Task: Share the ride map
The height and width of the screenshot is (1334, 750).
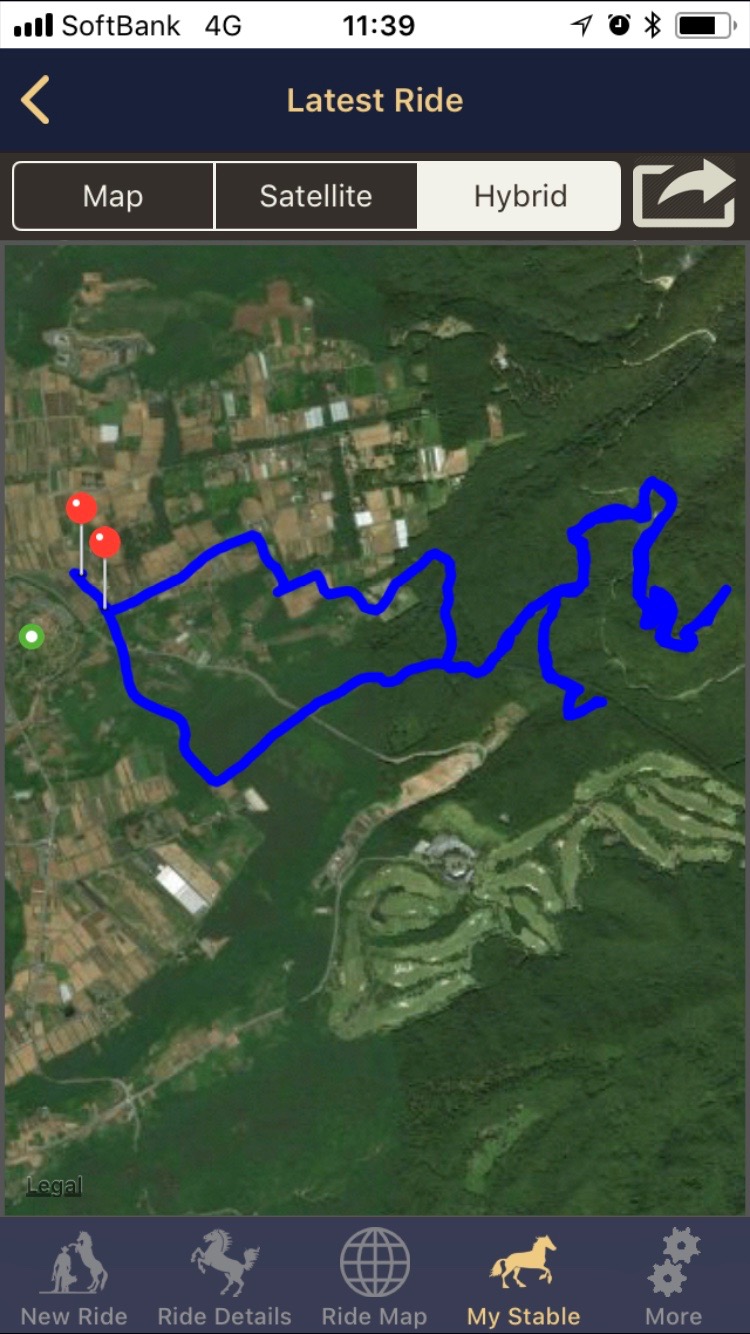Action: coord(684,194)
